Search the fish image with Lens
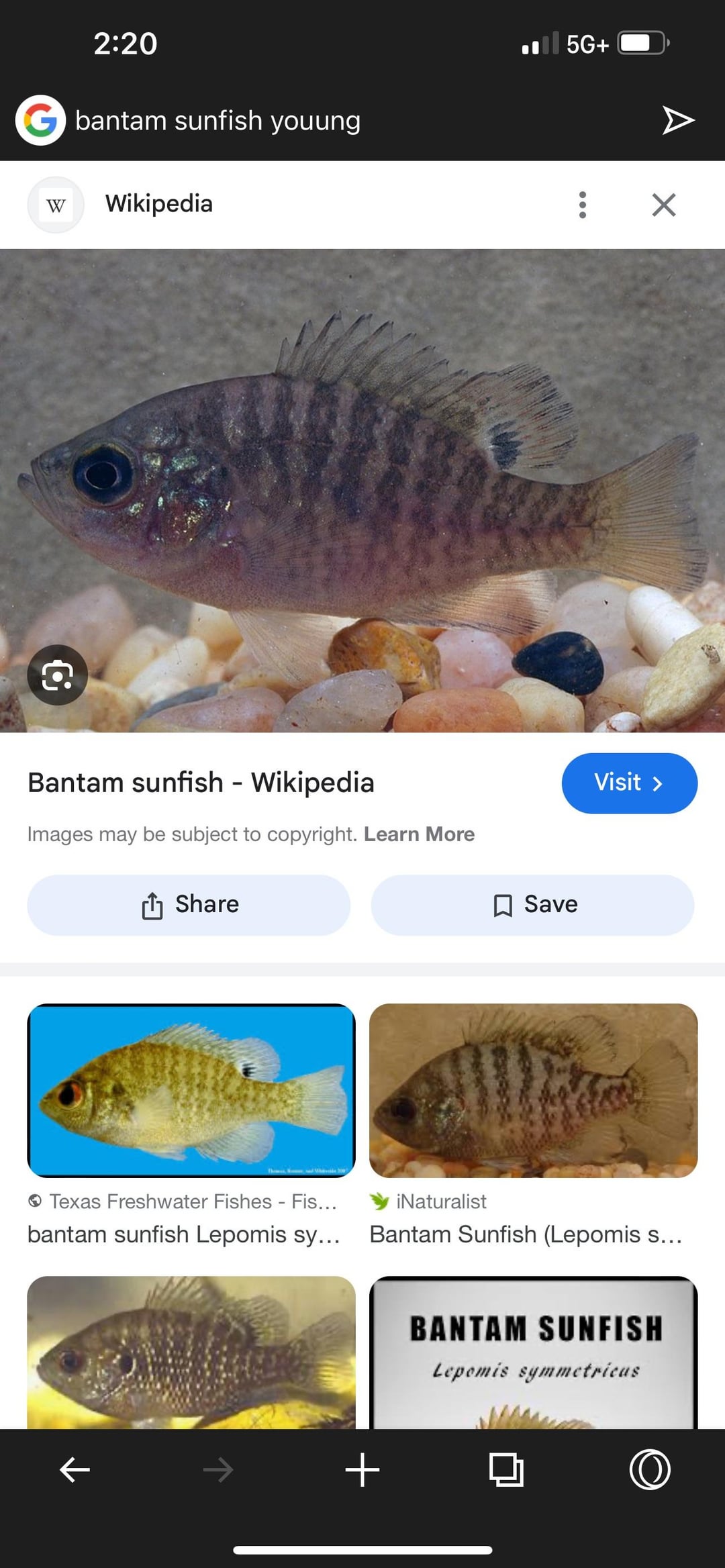Screen dimensions: 725x1568 pos(57,675)
